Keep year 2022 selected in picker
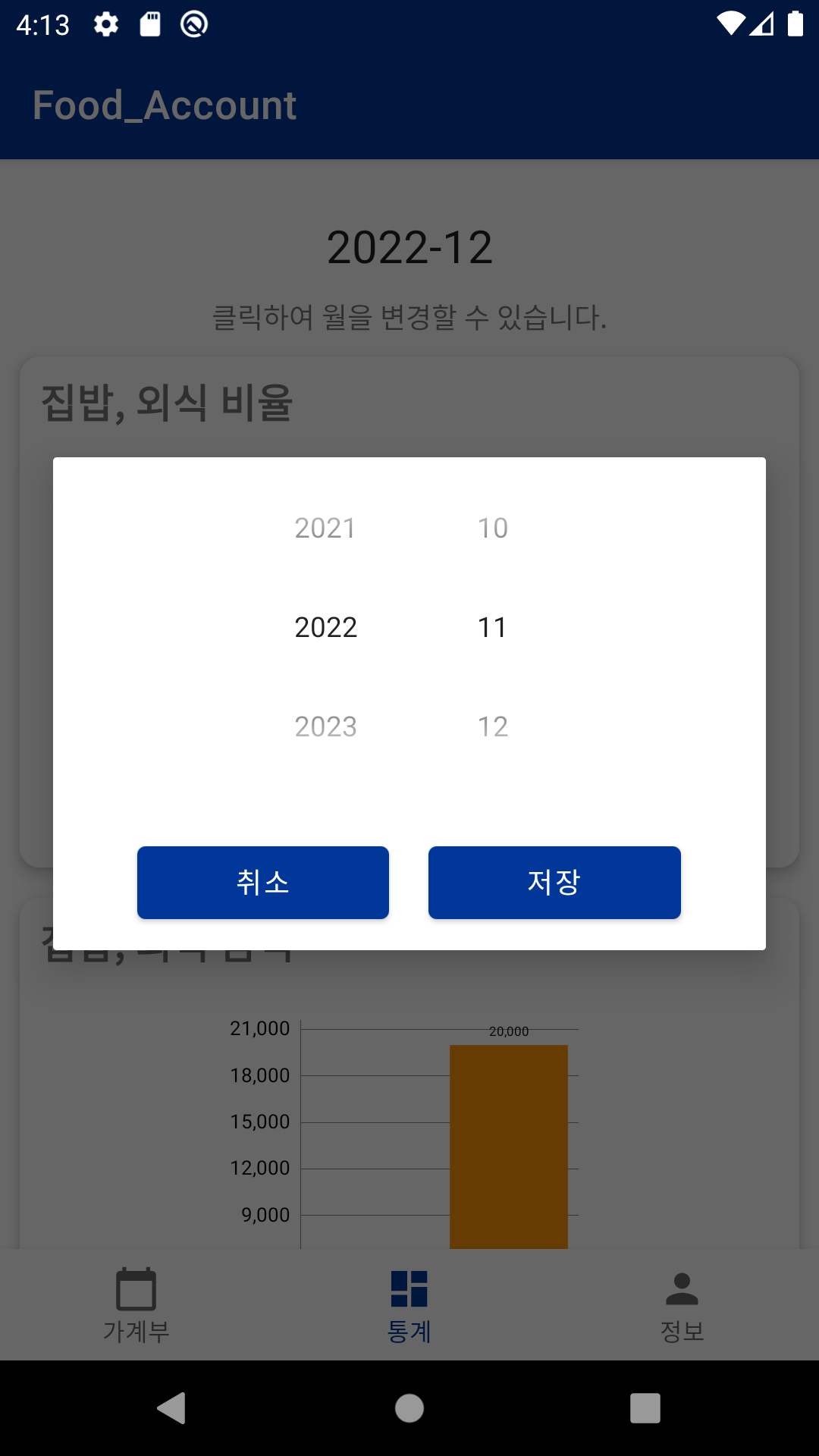The image size is (819, 1456). 325,626
